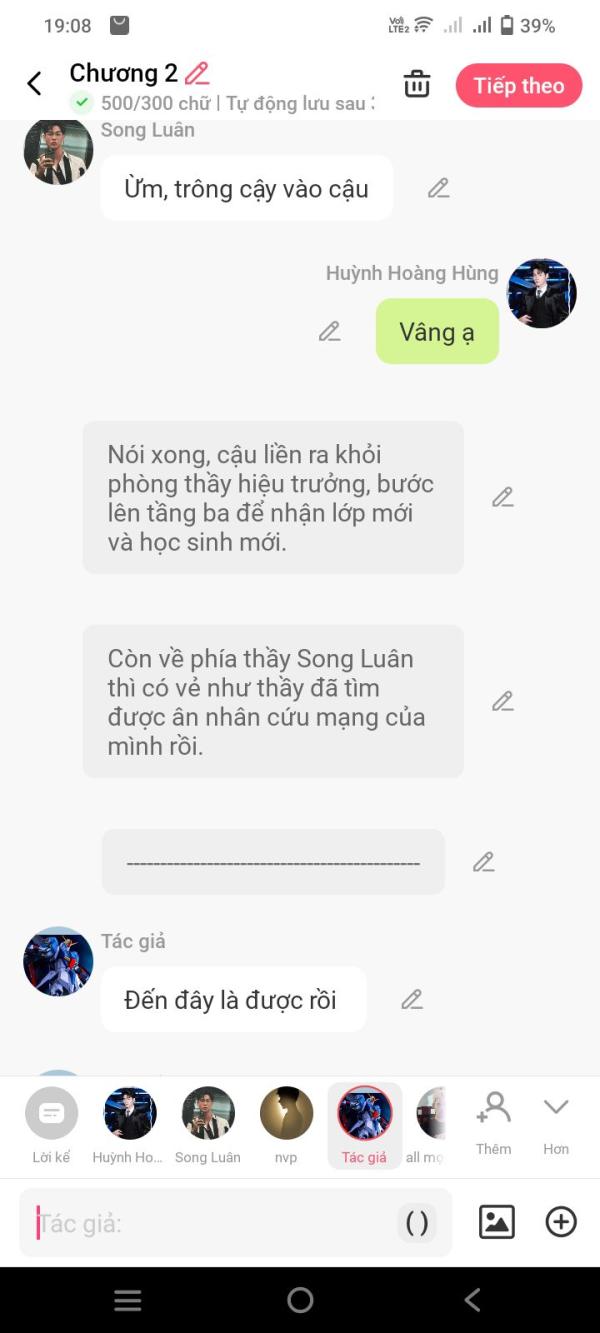
Task: Go back using the top-left arrow
Action: [35, 84]
